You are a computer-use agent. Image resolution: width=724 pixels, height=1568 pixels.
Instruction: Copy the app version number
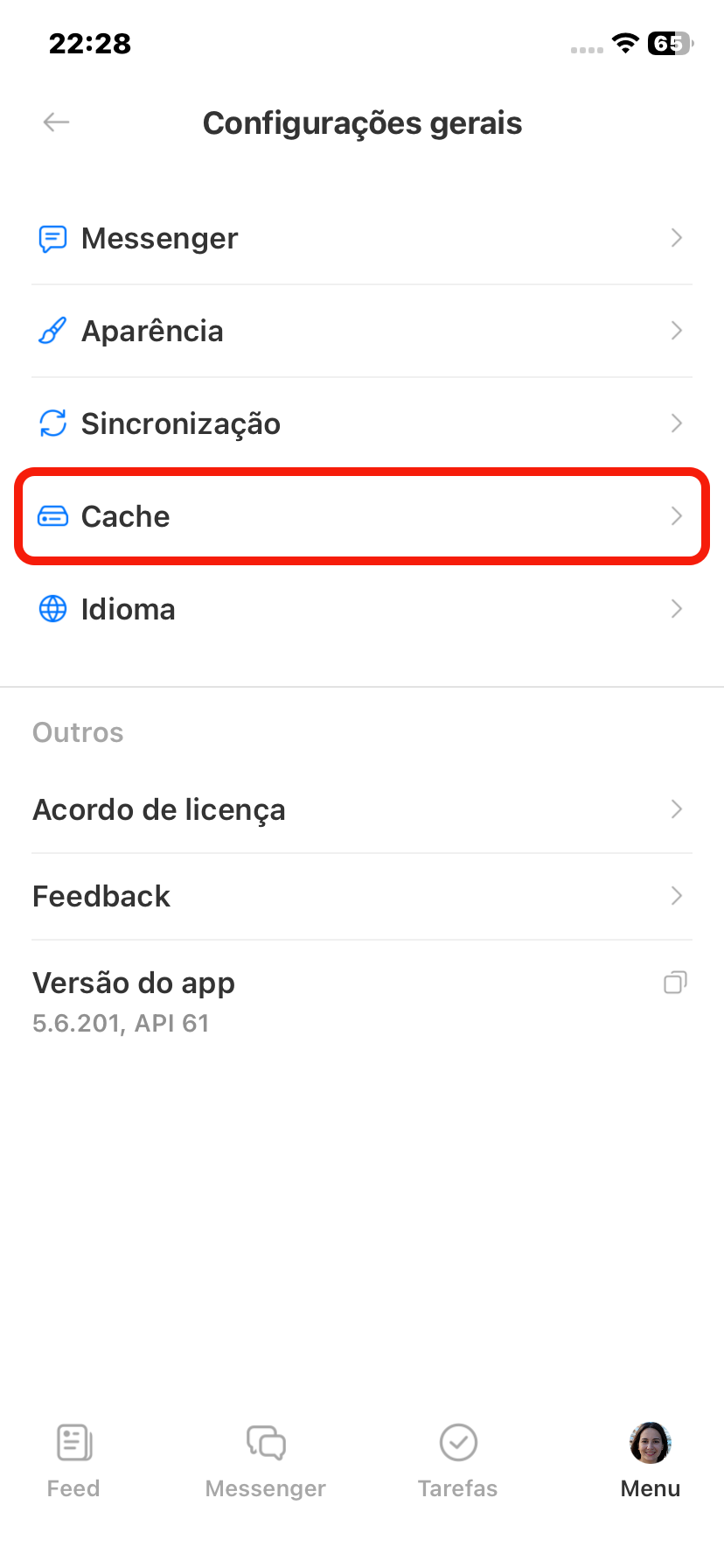(x=675, y=983)
